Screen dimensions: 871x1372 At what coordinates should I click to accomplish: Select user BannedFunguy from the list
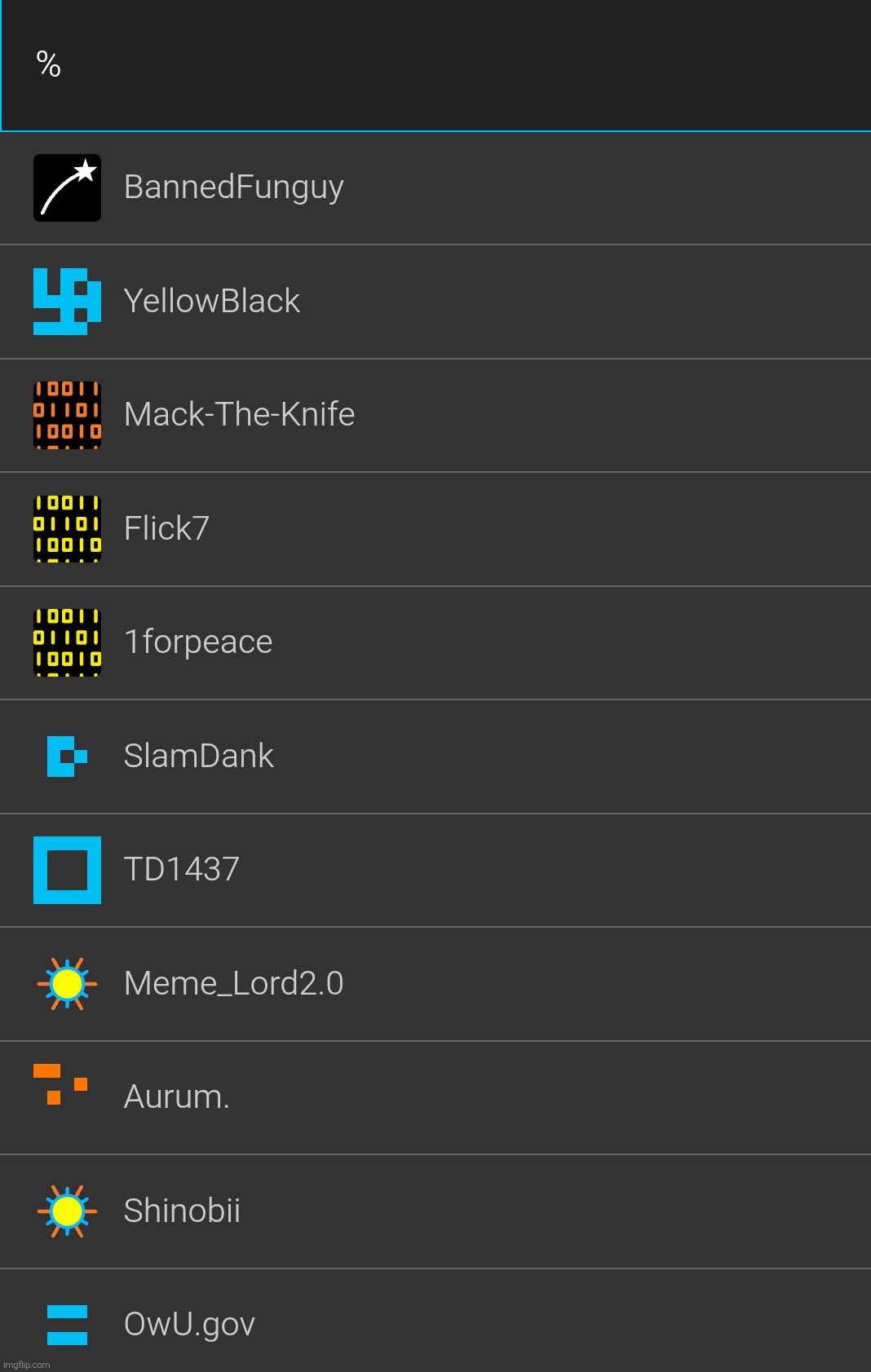click(233, 187)
